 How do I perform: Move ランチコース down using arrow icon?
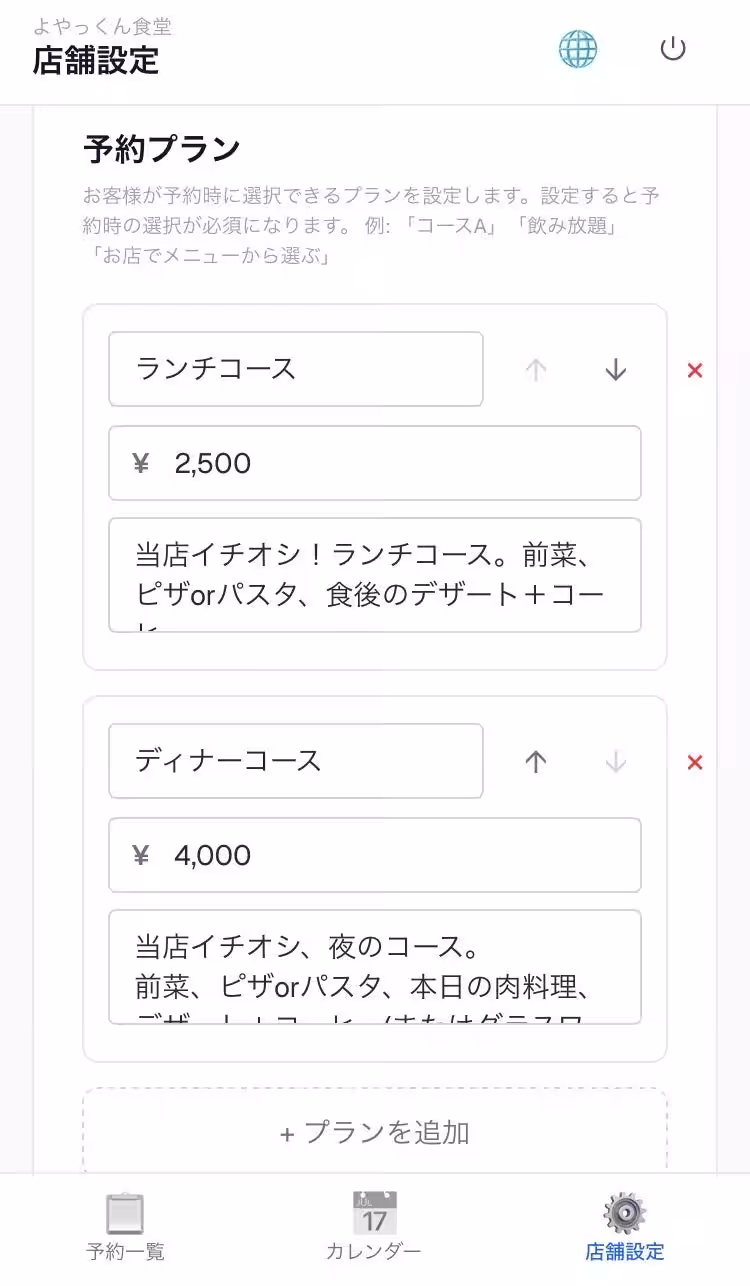(x=615, y=369)
